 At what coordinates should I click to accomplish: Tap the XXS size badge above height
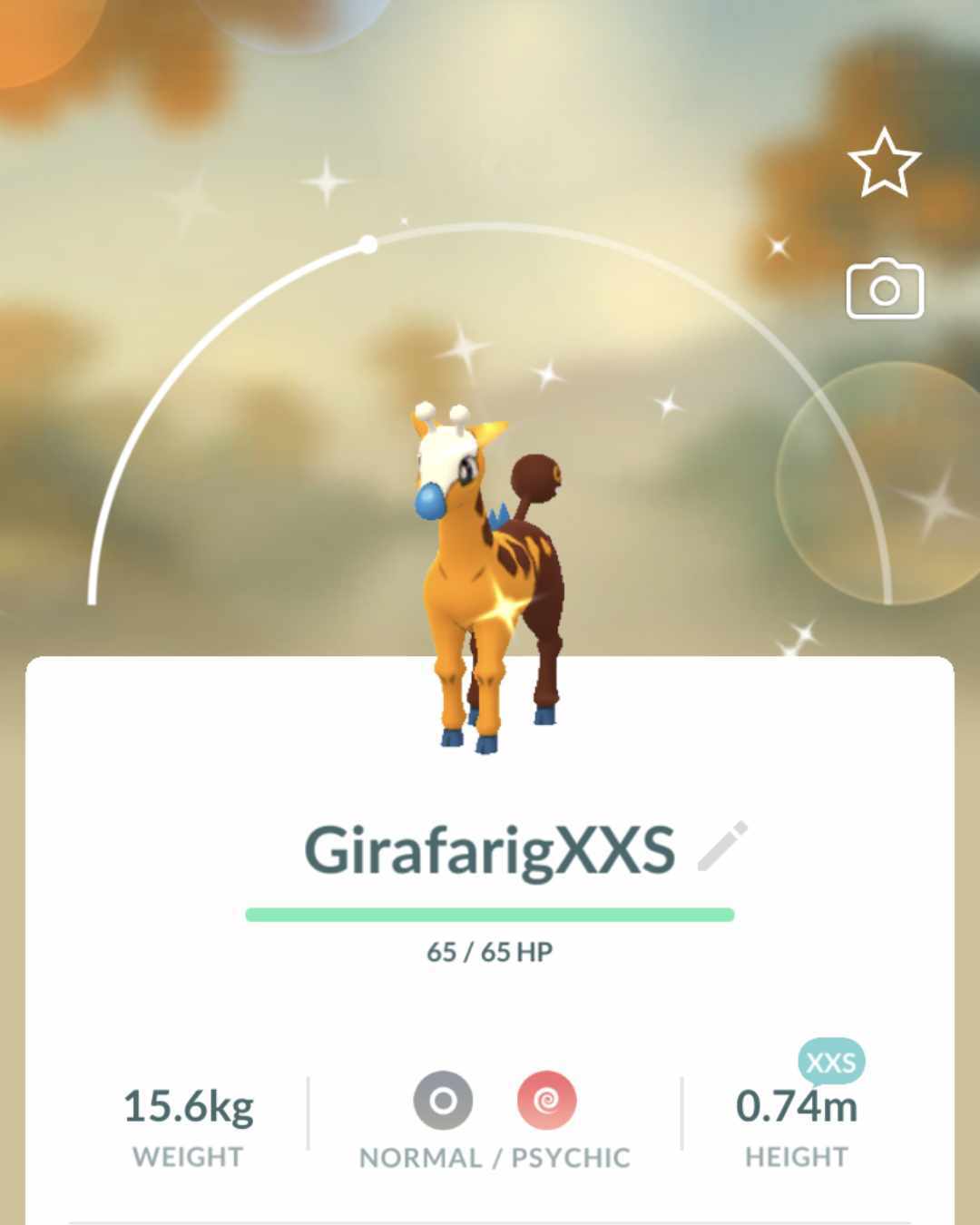pos(831,1061)
